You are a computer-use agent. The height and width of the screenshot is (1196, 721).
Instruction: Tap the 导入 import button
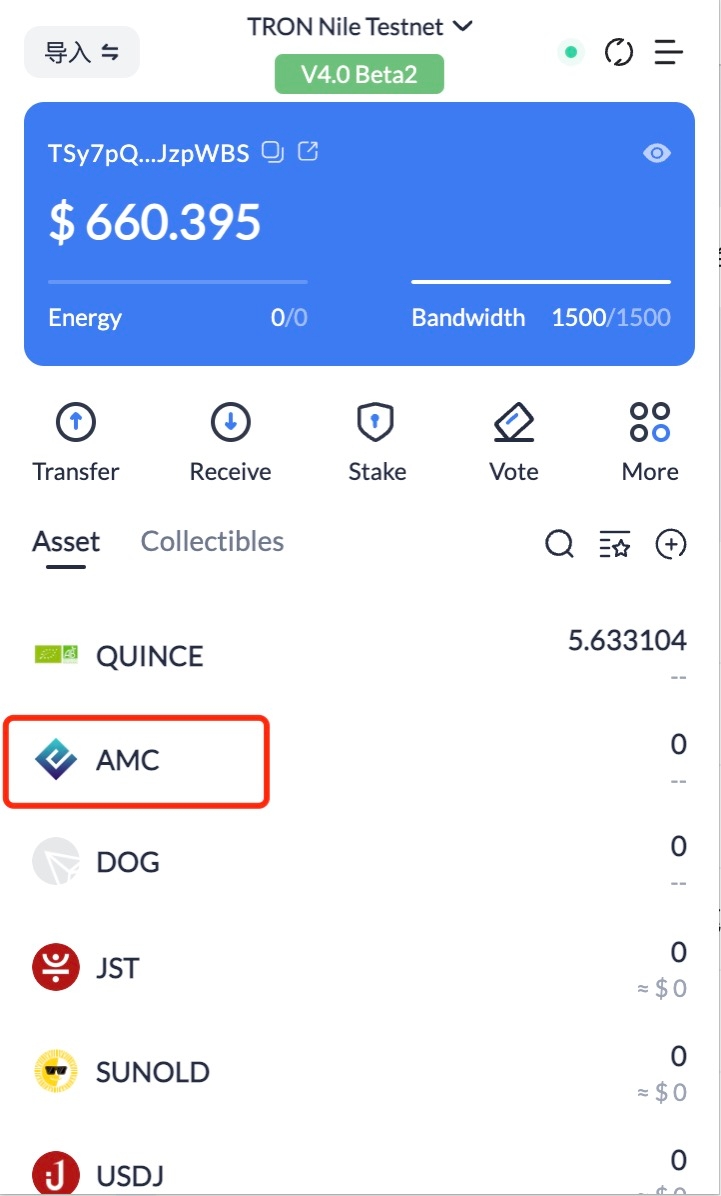(x=82, y=52)
